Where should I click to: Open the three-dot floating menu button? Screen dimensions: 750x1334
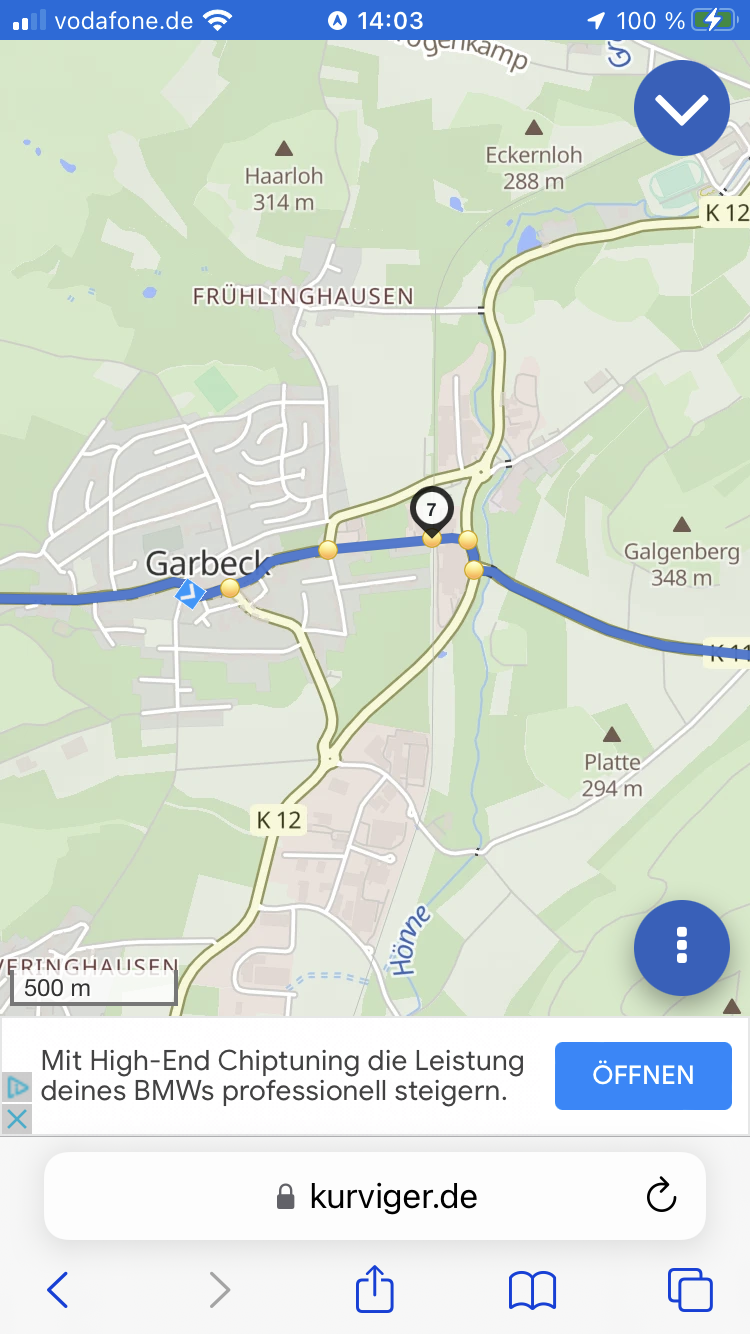(x=682, y=946)
